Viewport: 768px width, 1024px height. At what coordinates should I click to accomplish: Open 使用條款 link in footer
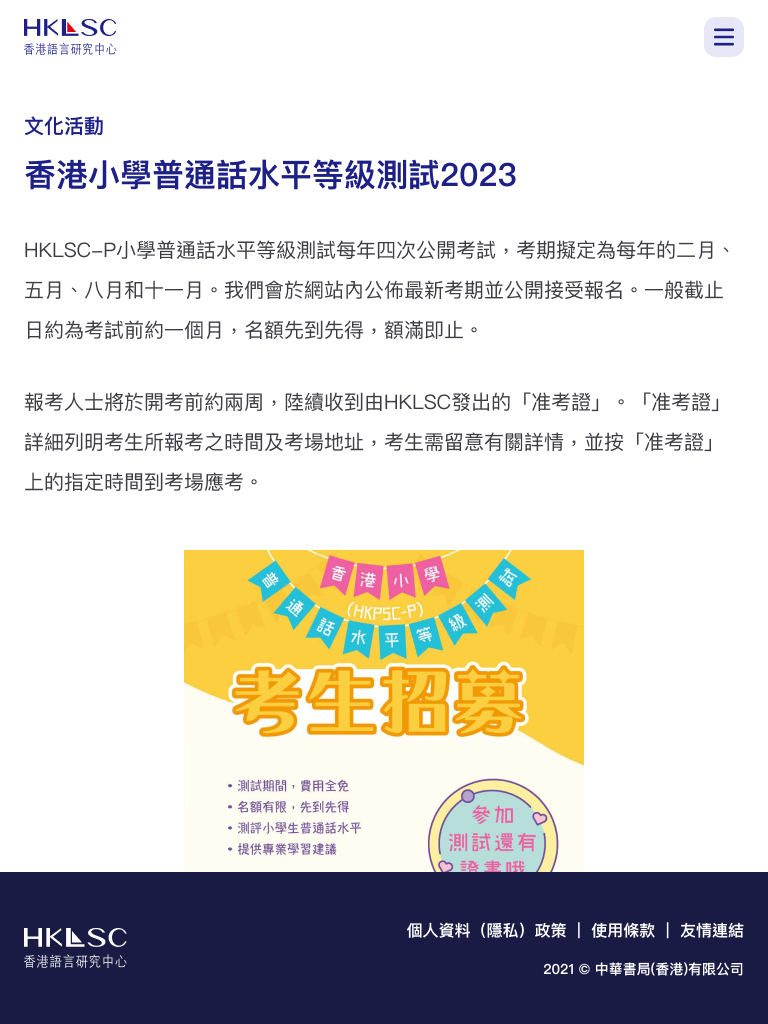[622, 930]
